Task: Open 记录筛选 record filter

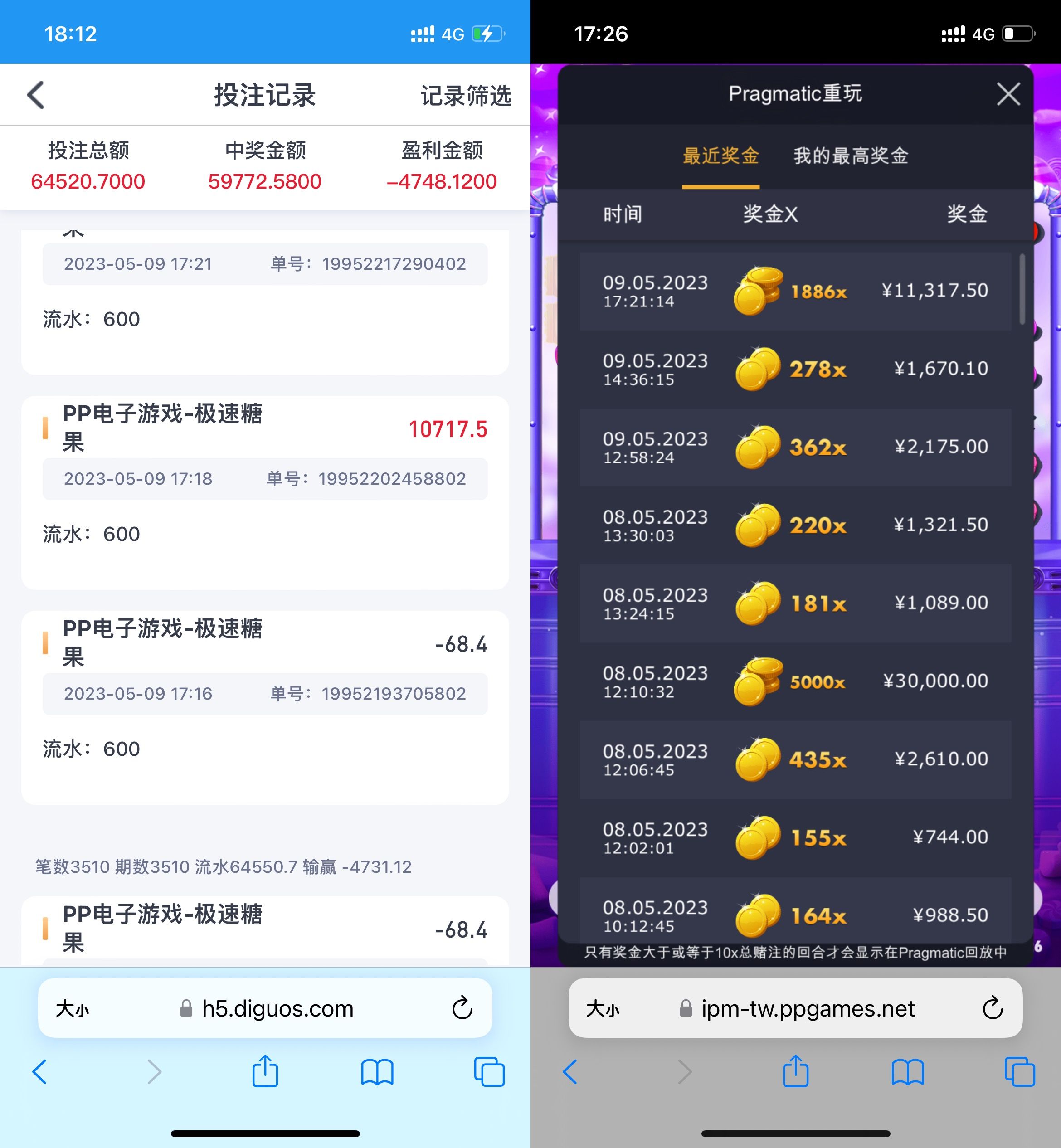Action: click(466, 96)
